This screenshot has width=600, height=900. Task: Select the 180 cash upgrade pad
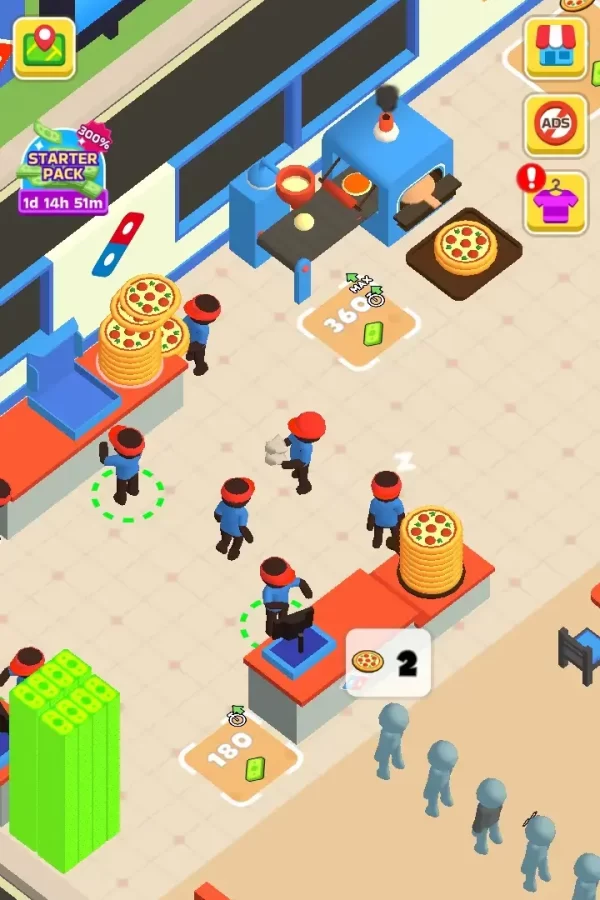[240, 757]
